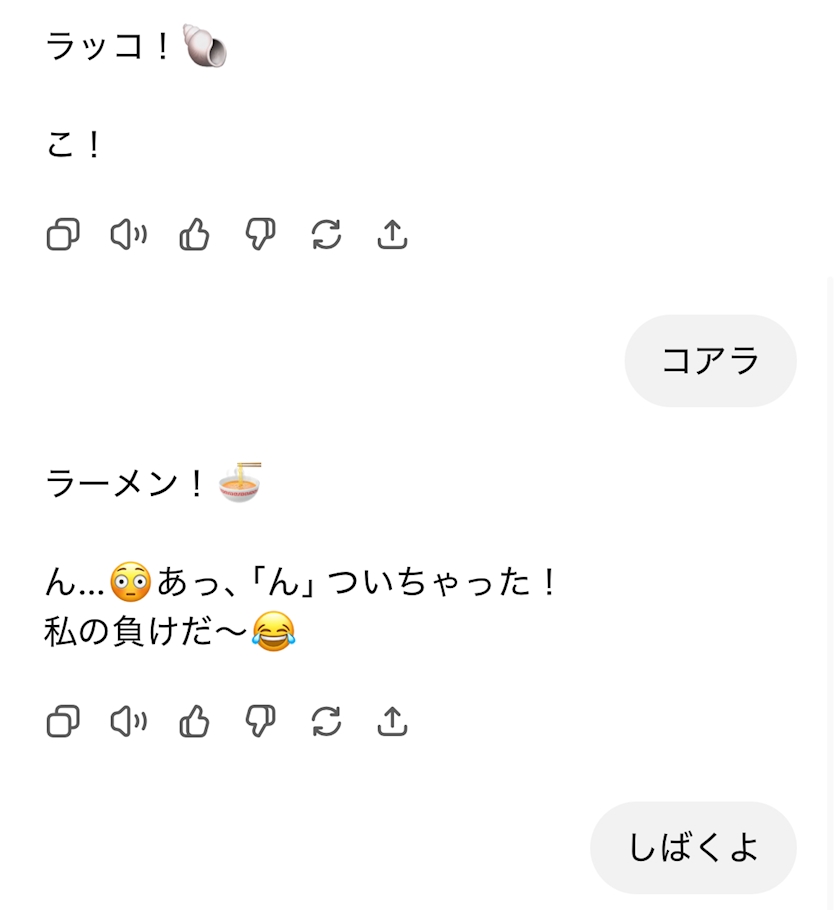
Task: Share the ラッコ reply
Action: (x=392, y=234)
